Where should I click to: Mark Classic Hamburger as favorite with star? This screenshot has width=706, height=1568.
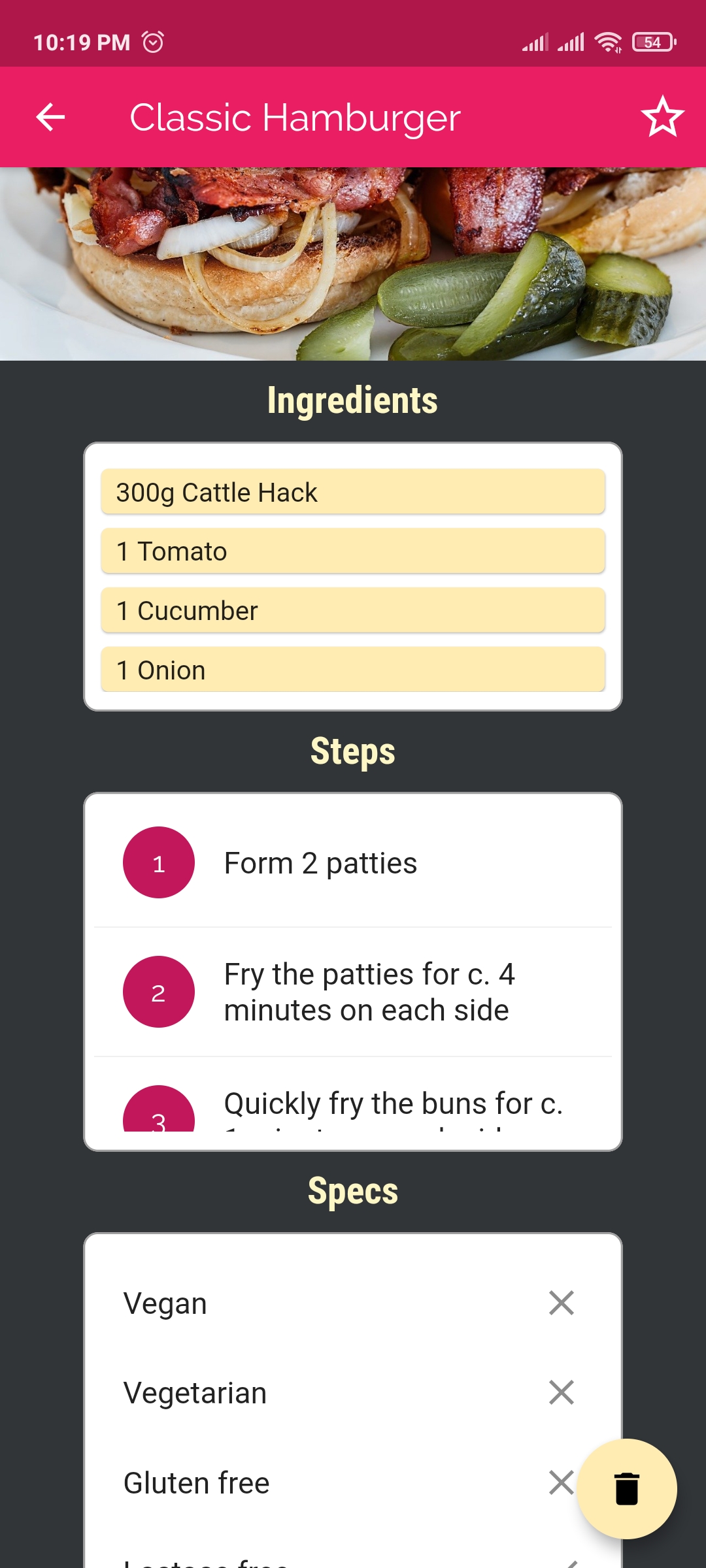coord(662,118)
